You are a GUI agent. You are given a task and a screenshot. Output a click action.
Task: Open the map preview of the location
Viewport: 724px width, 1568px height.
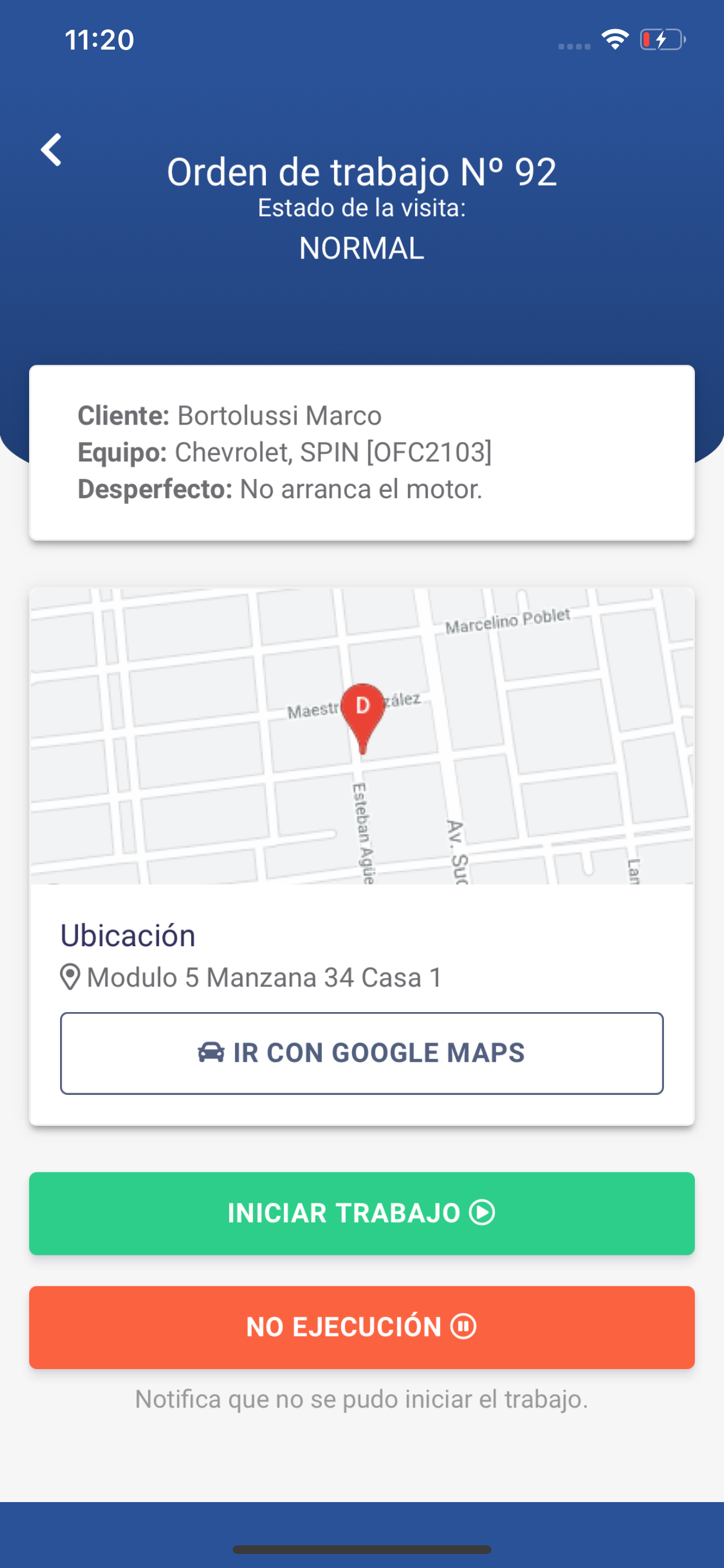coord(361,736)
